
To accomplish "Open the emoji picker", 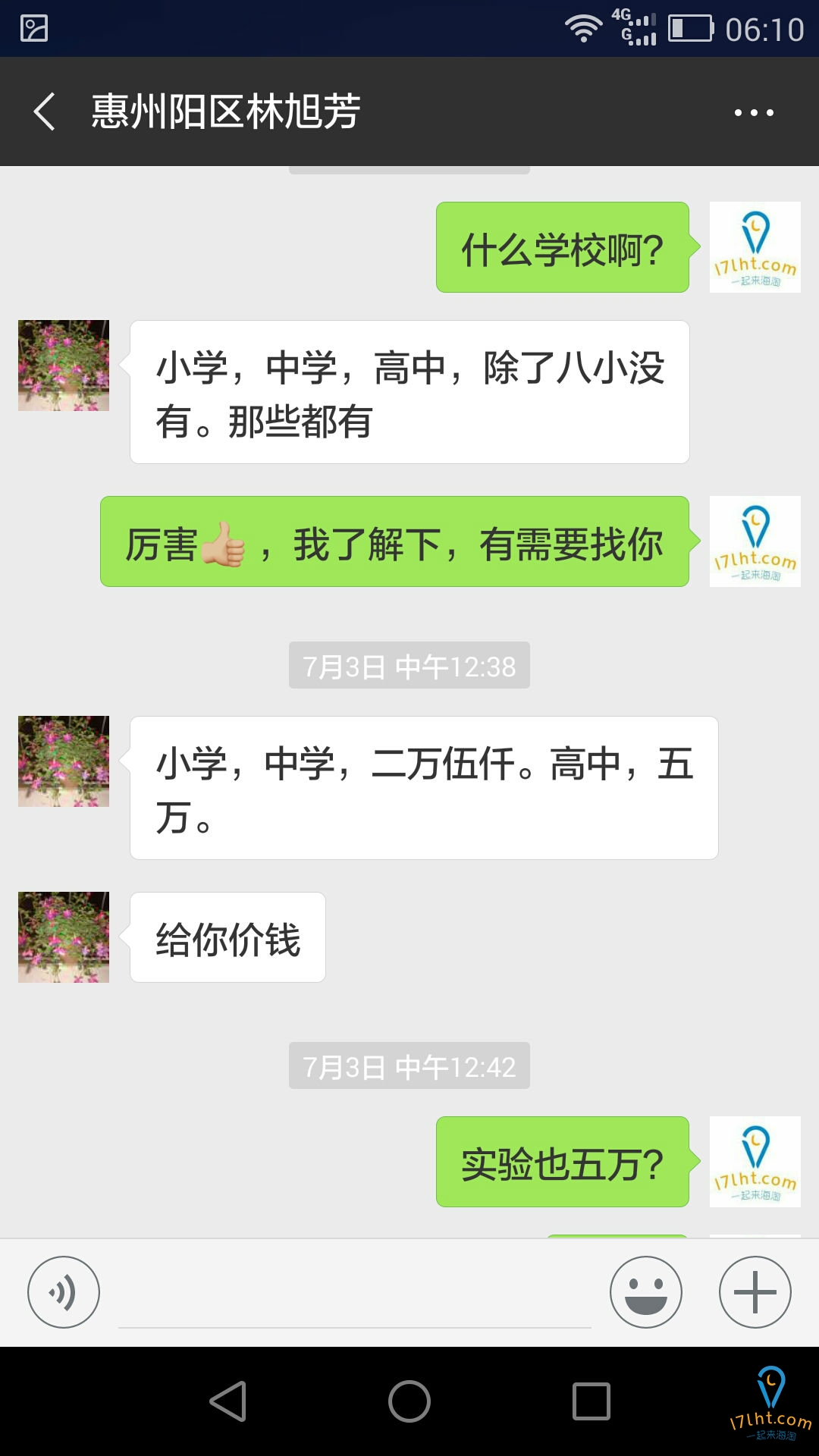I will pos(646,1291).
